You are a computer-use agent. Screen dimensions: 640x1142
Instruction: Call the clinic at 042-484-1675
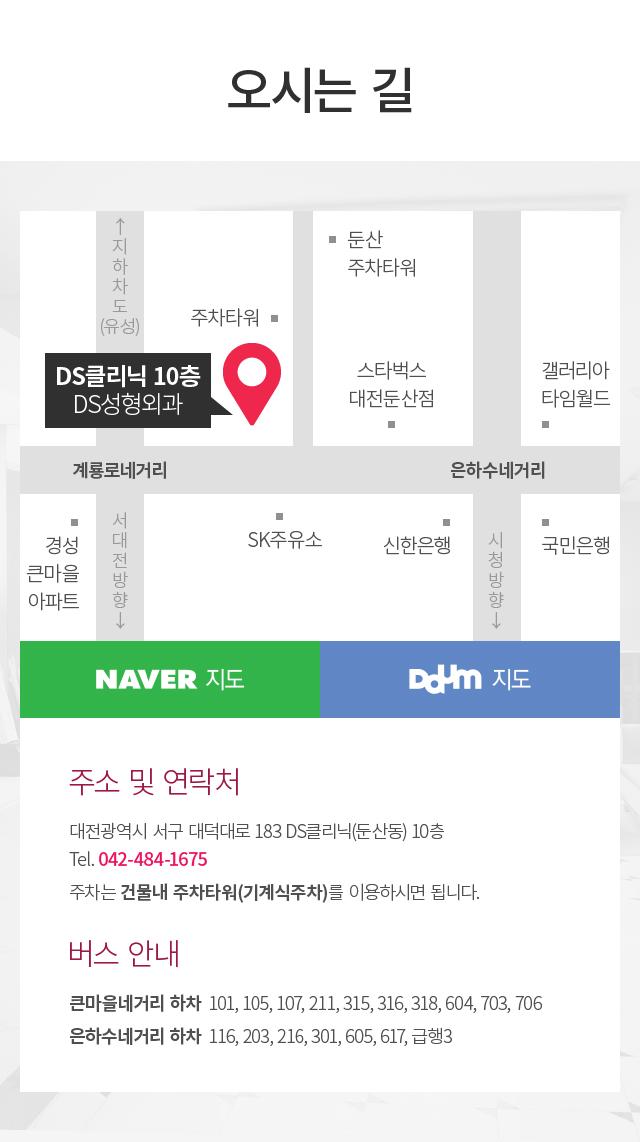(x=152, y=860)
